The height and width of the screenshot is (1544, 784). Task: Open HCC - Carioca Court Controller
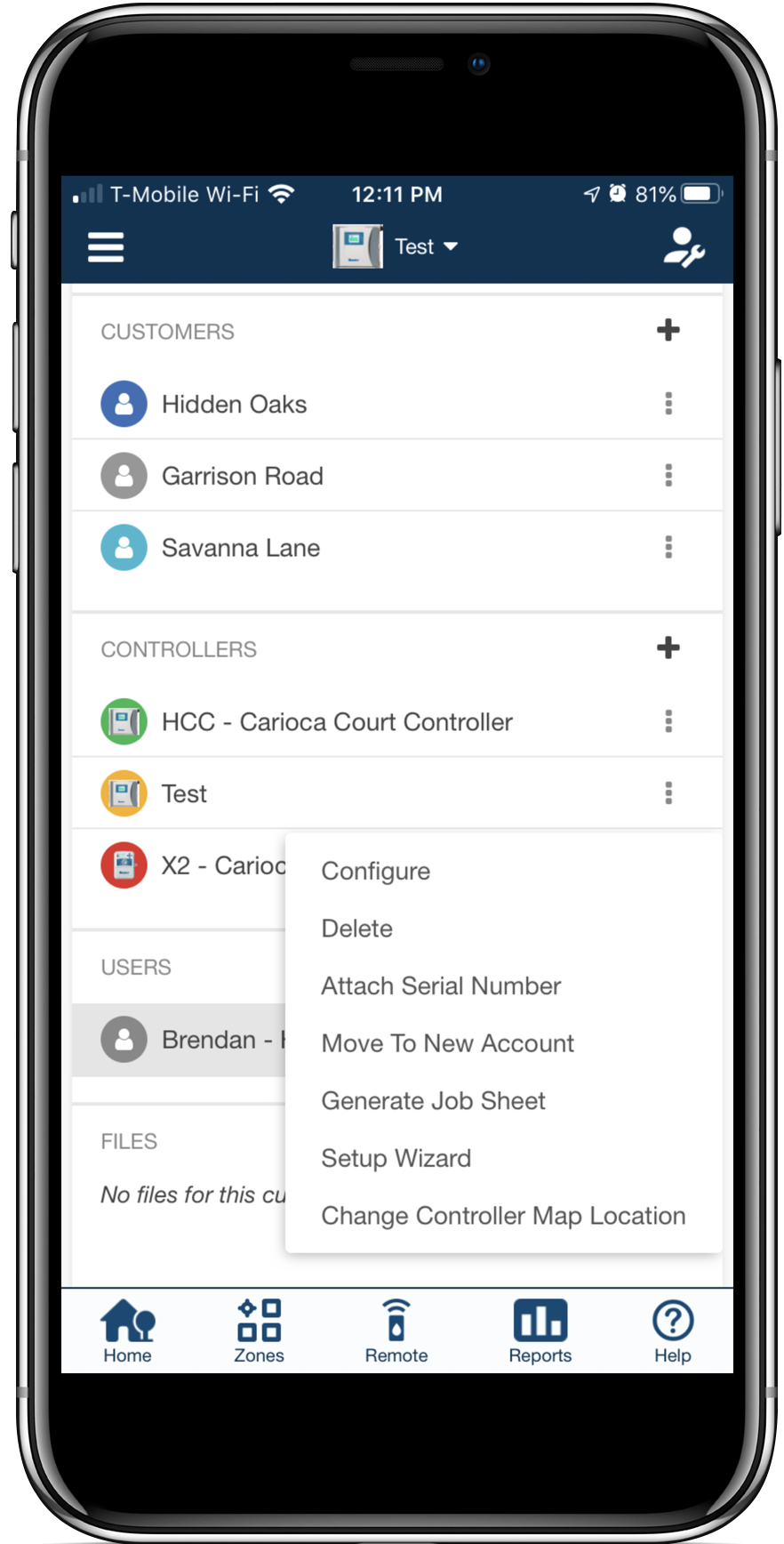[336, 721]
